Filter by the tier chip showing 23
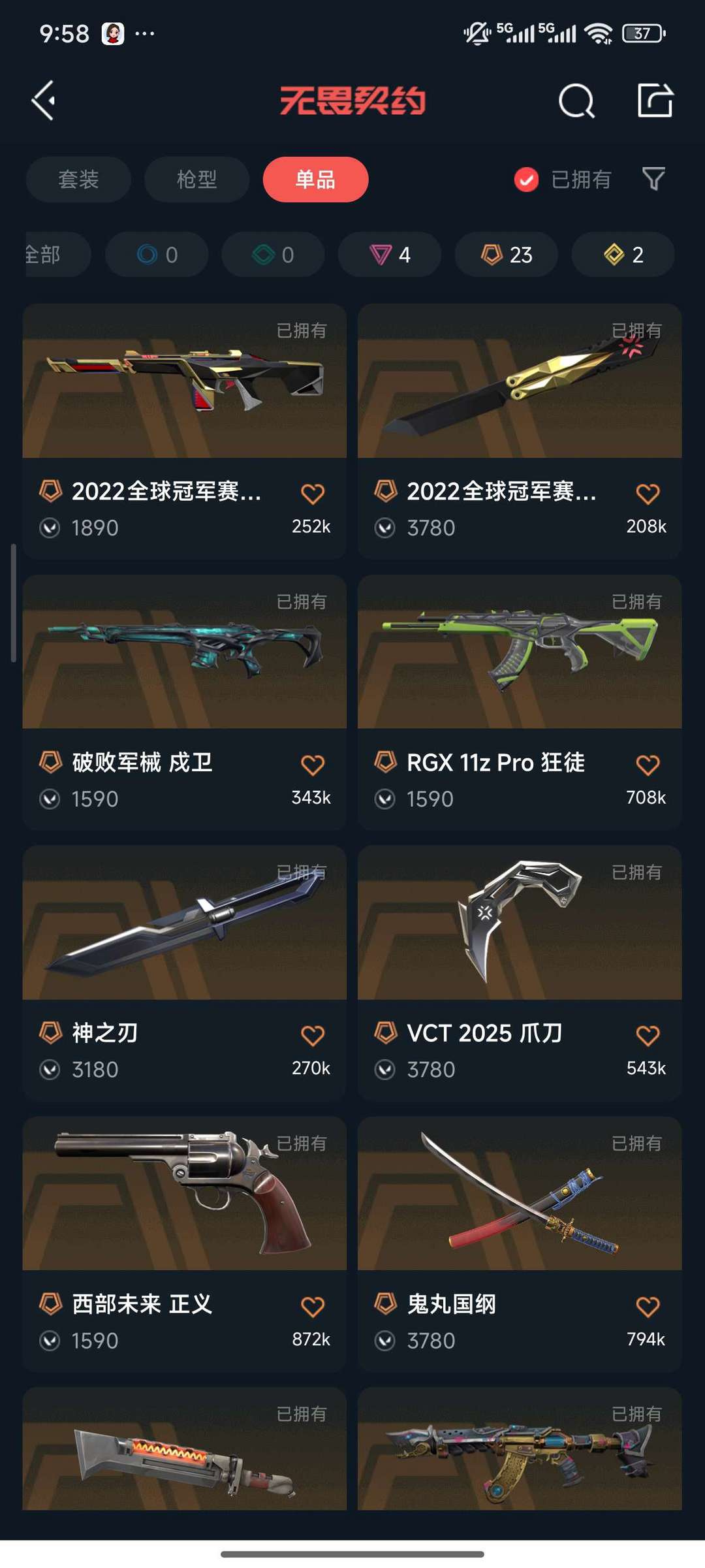705x1568 pixels. pos(507,255)
